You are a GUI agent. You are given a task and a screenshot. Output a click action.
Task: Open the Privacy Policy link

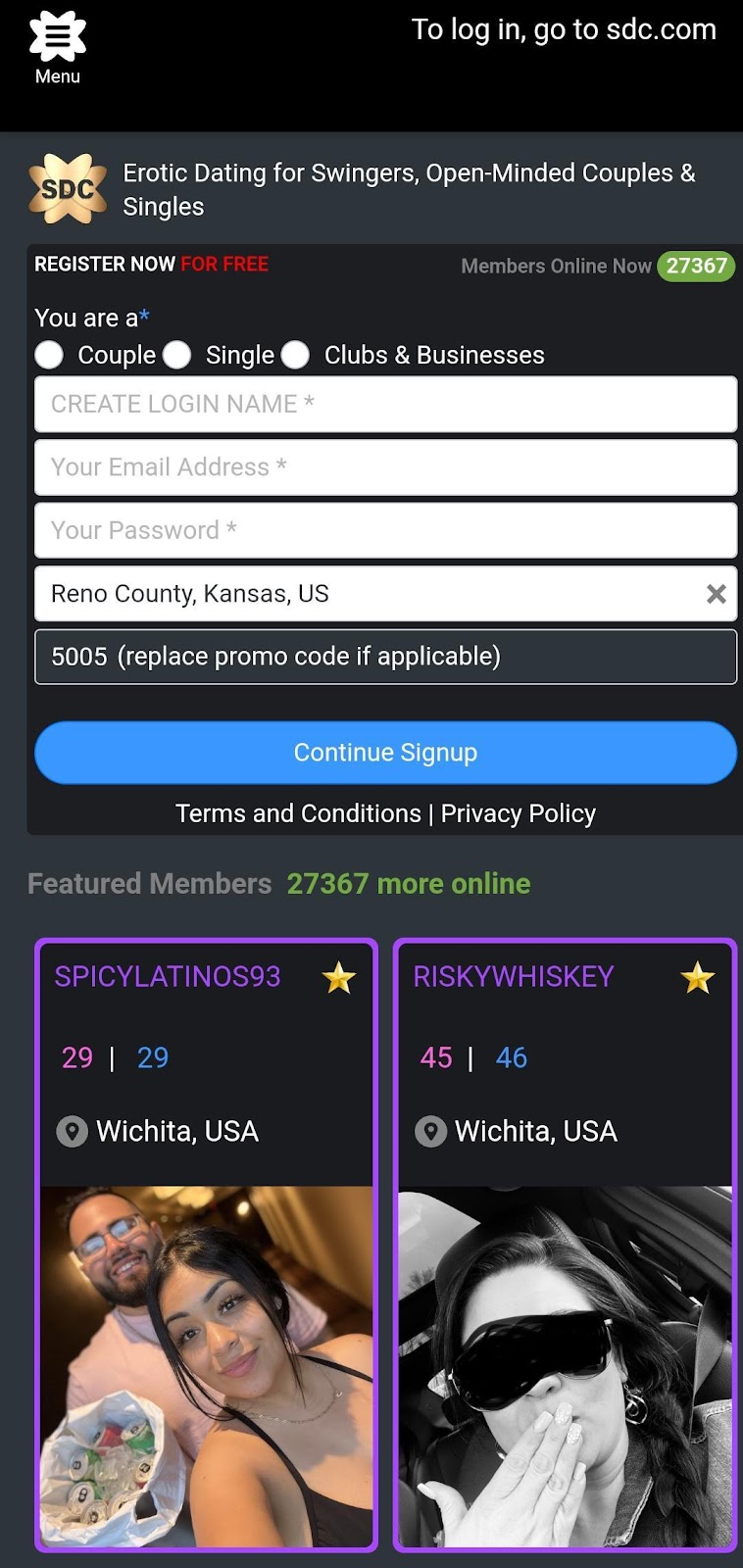[x=518, y=813]
